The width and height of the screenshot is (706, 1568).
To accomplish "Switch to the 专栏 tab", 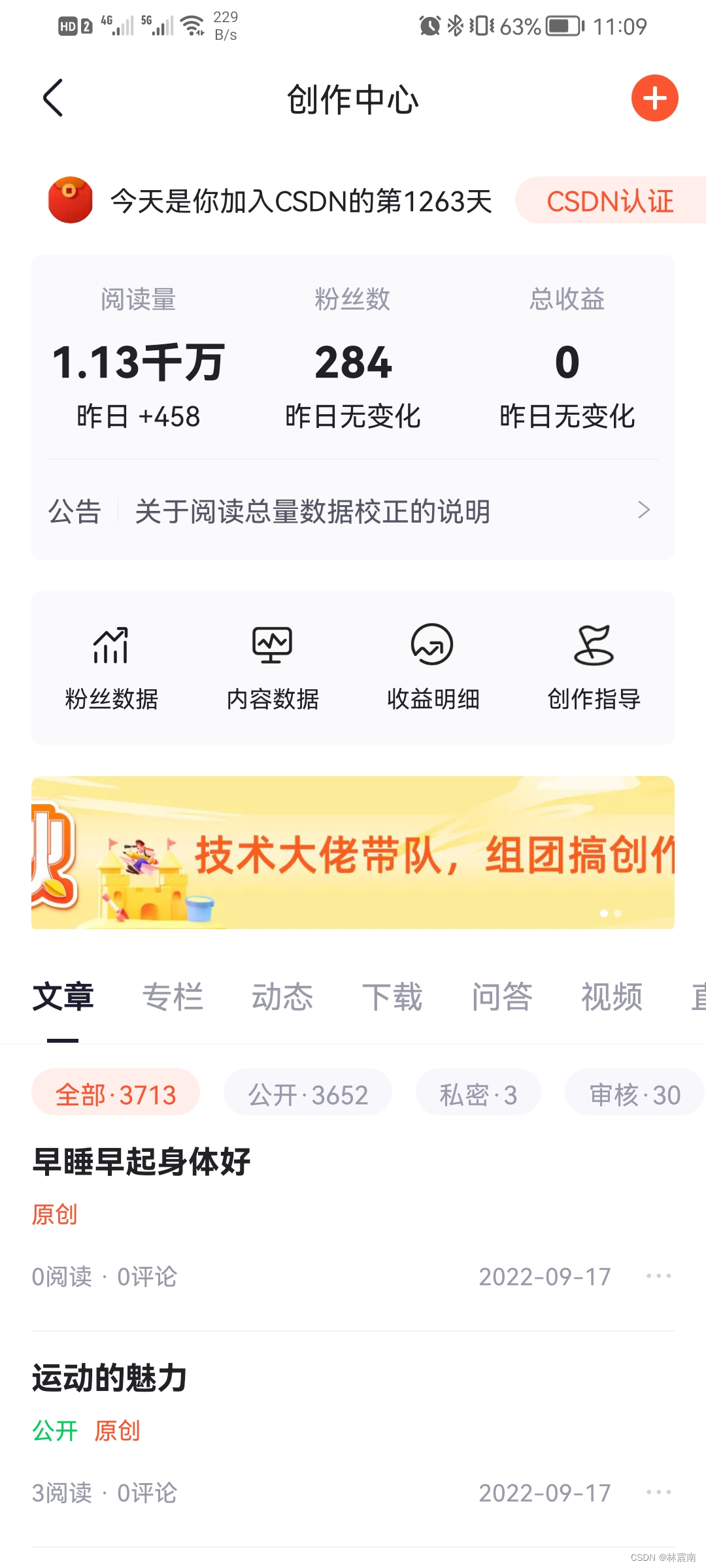I will click(173, 997).
